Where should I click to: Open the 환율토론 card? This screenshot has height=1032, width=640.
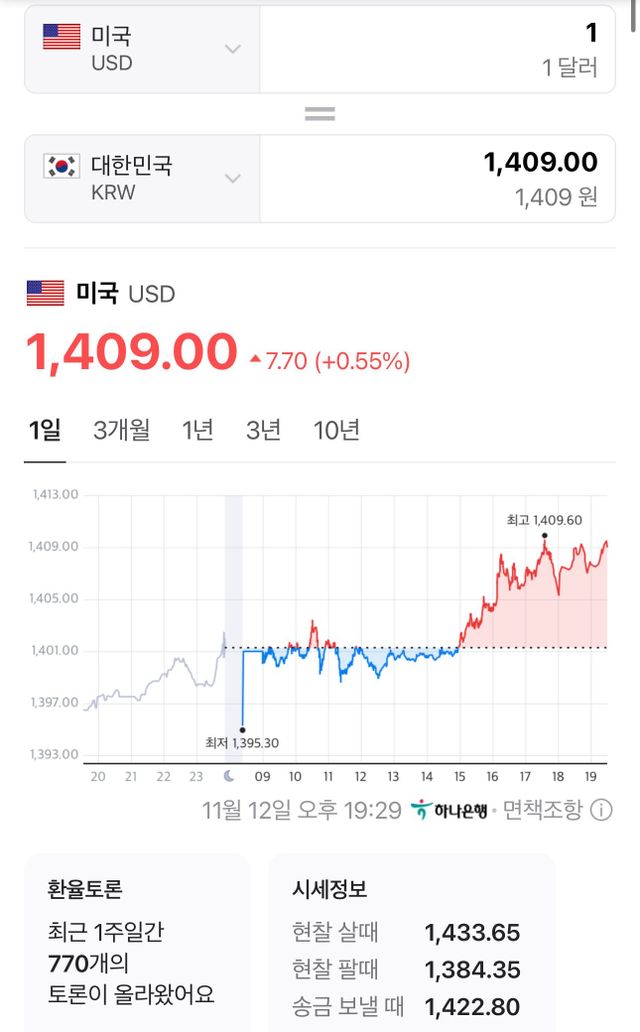(x=138, y=943)
